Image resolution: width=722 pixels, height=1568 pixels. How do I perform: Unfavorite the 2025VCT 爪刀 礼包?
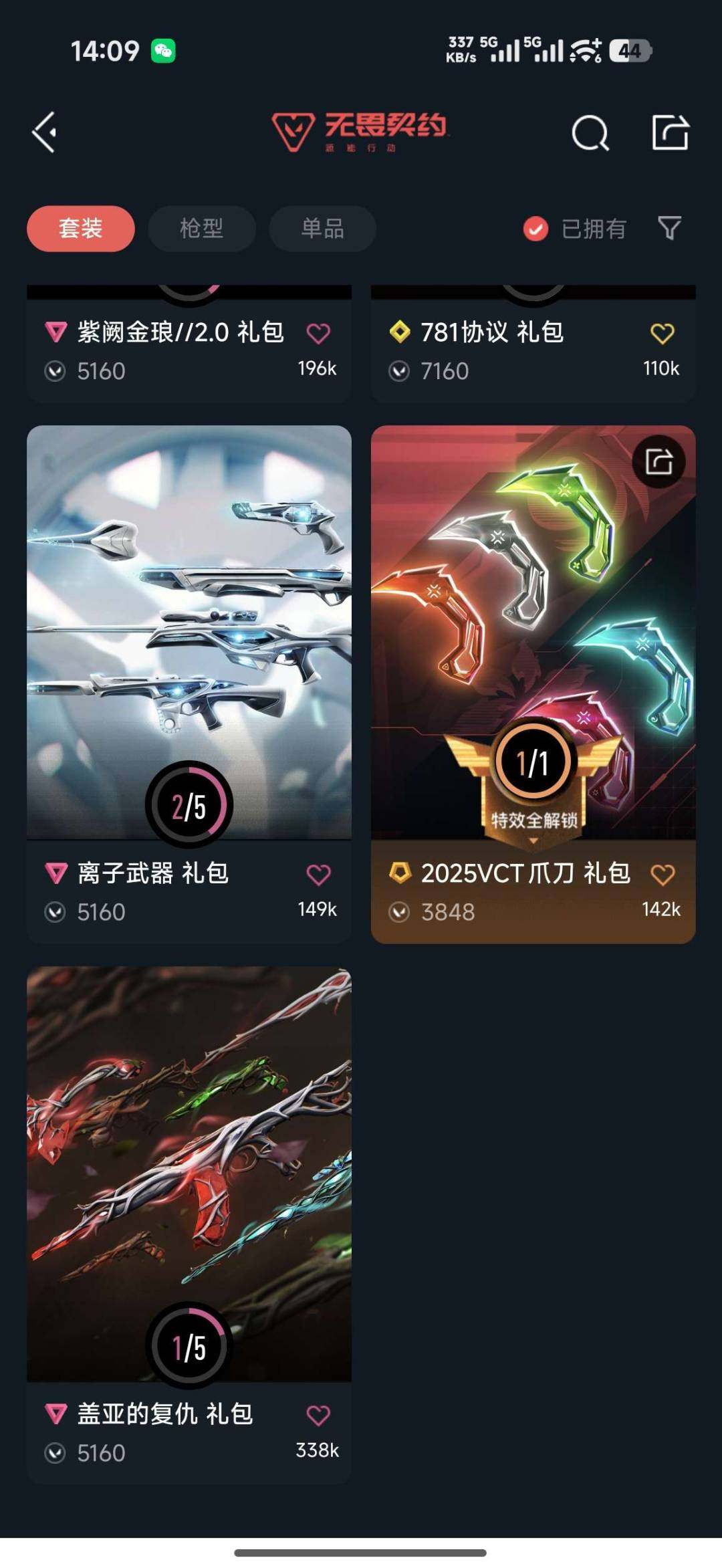[665, 873]
